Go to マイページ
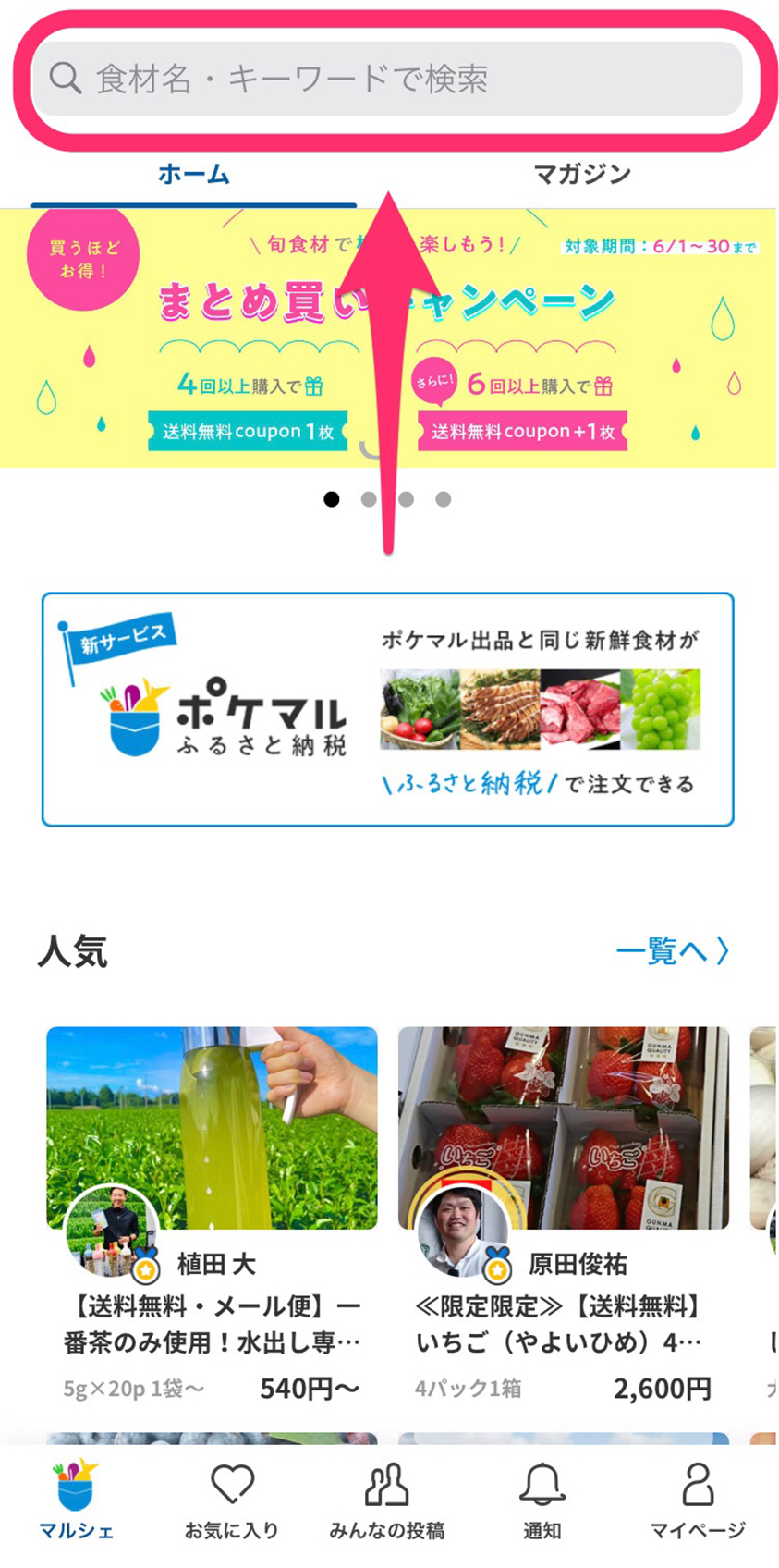Image resolution: width=779 pixels, height=1568 pixels. pos(697,1498)
